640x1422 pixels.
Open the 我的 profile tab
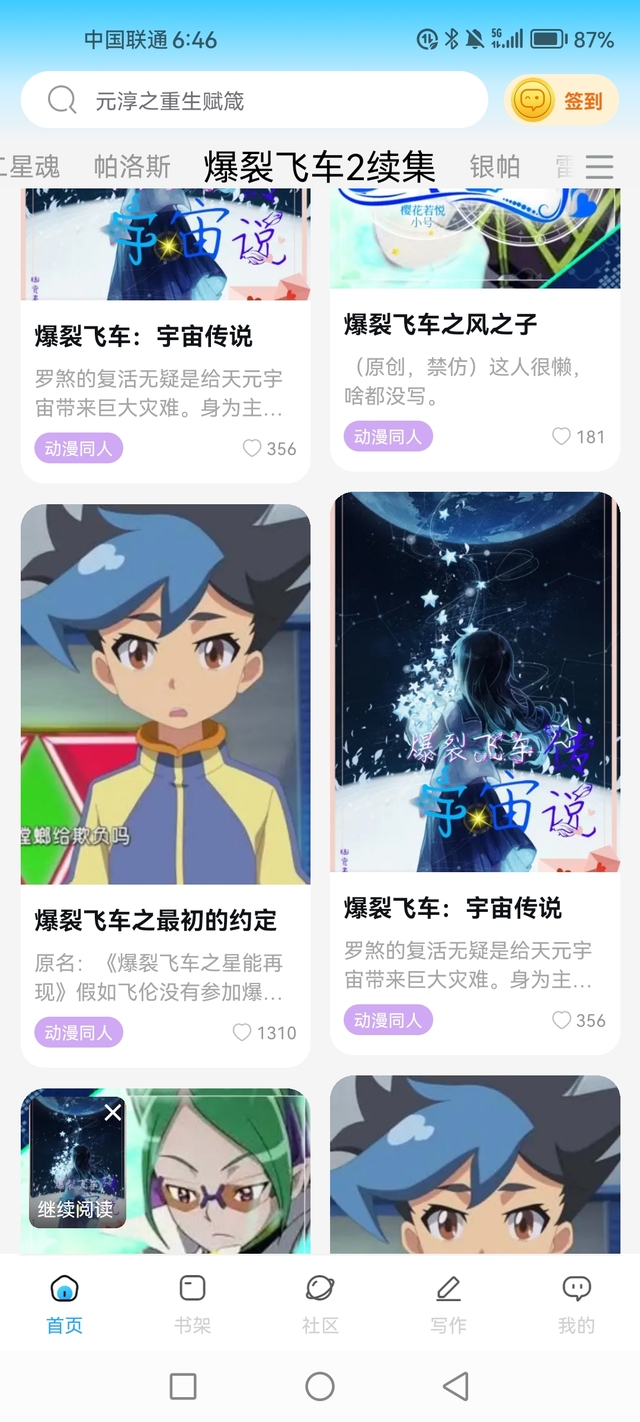click(576, 1303)
